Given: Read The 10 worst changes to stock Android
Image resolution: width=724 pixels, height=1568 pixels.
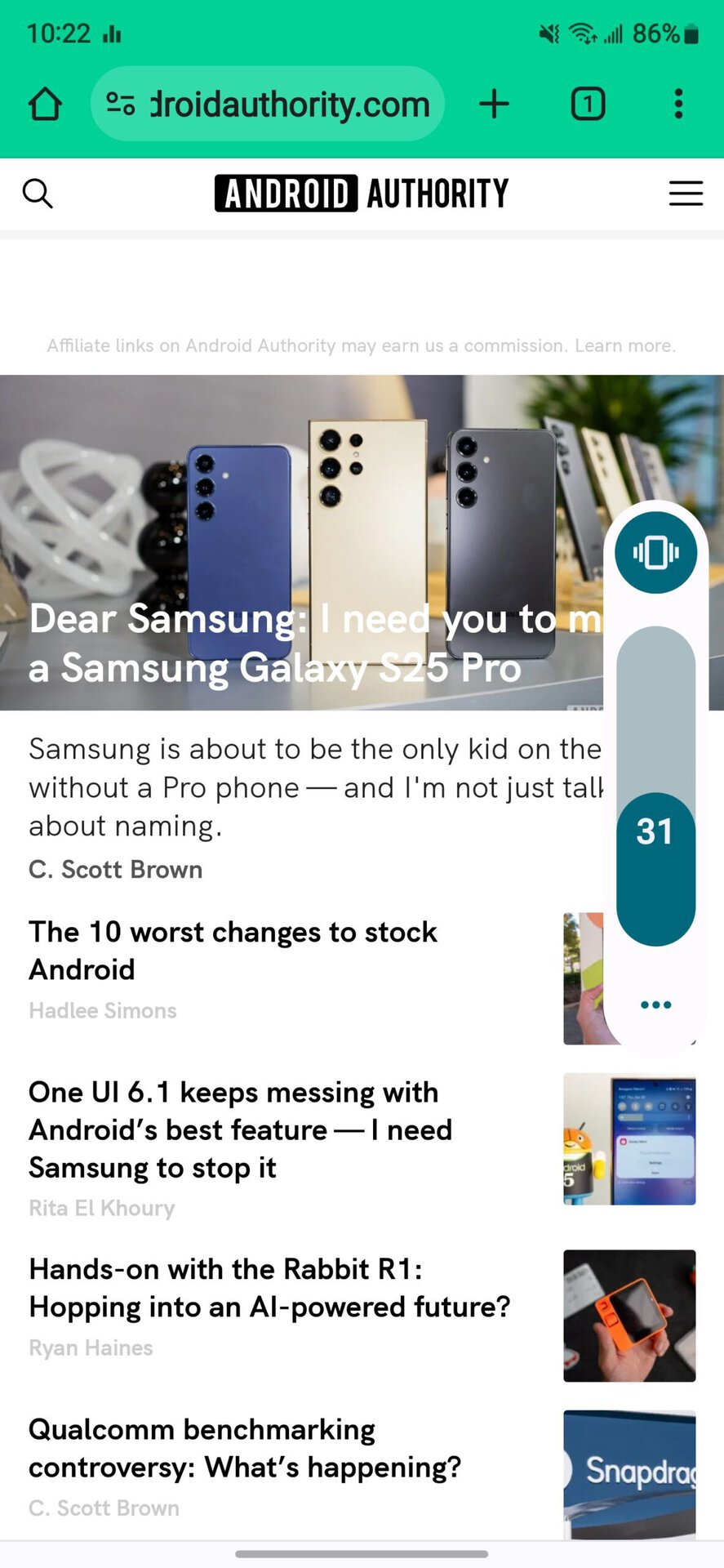Looking at the screenshot, I should tap(233, 950).
